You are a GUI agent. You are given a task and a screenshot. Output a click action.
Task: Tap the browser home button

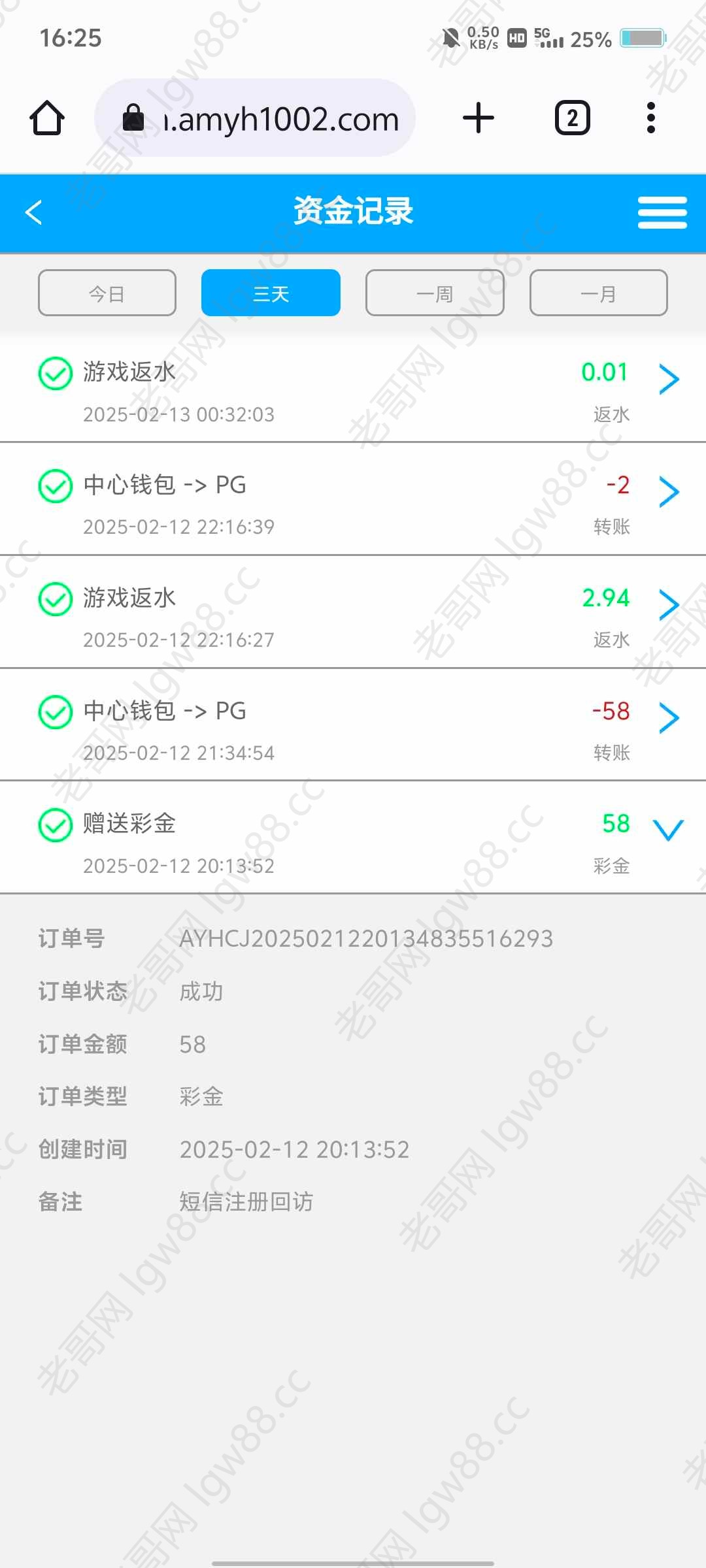[x=47, y=118]
